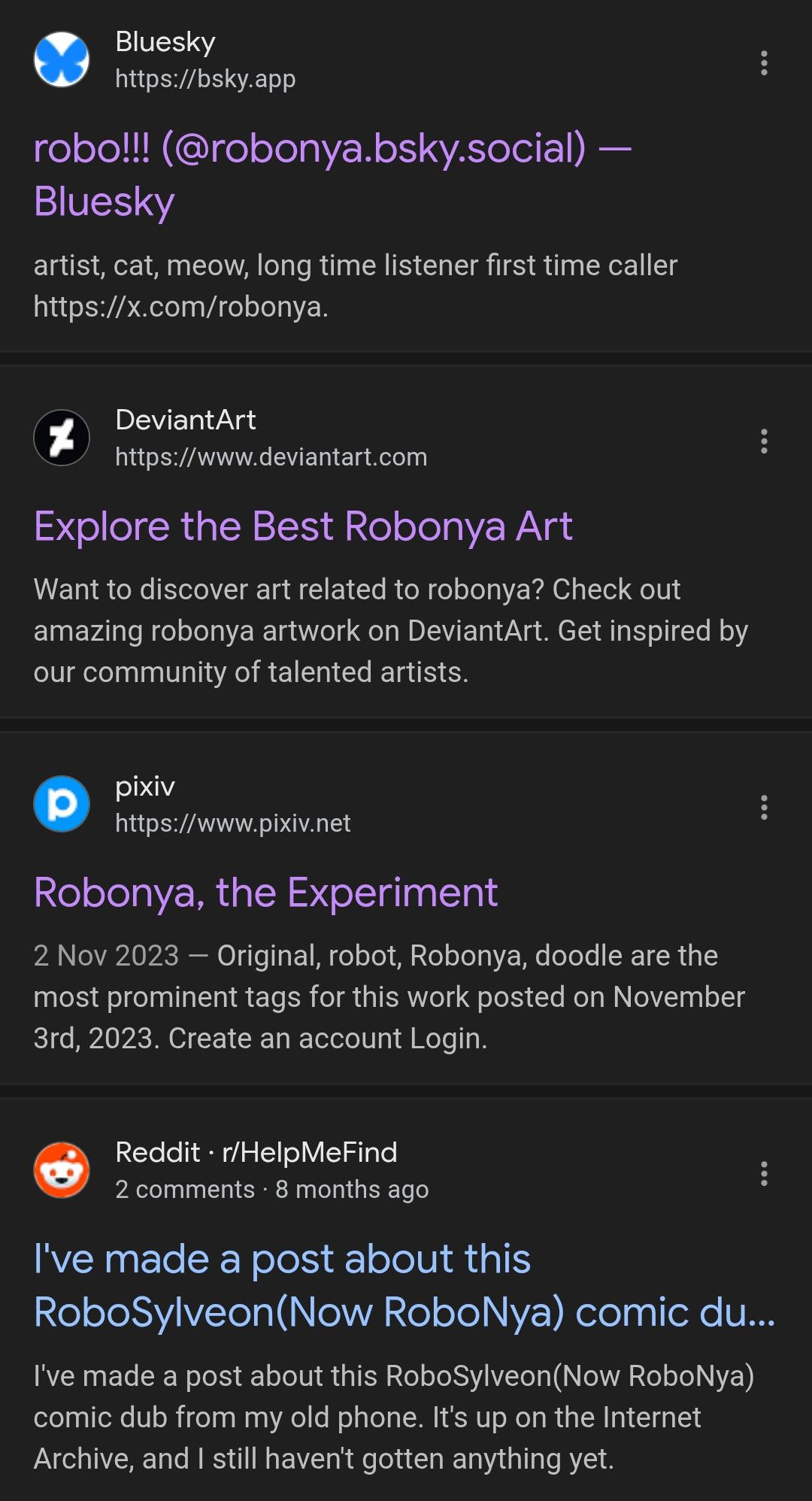Open Explore the Best Robonya Art link

tap(303, 526)
